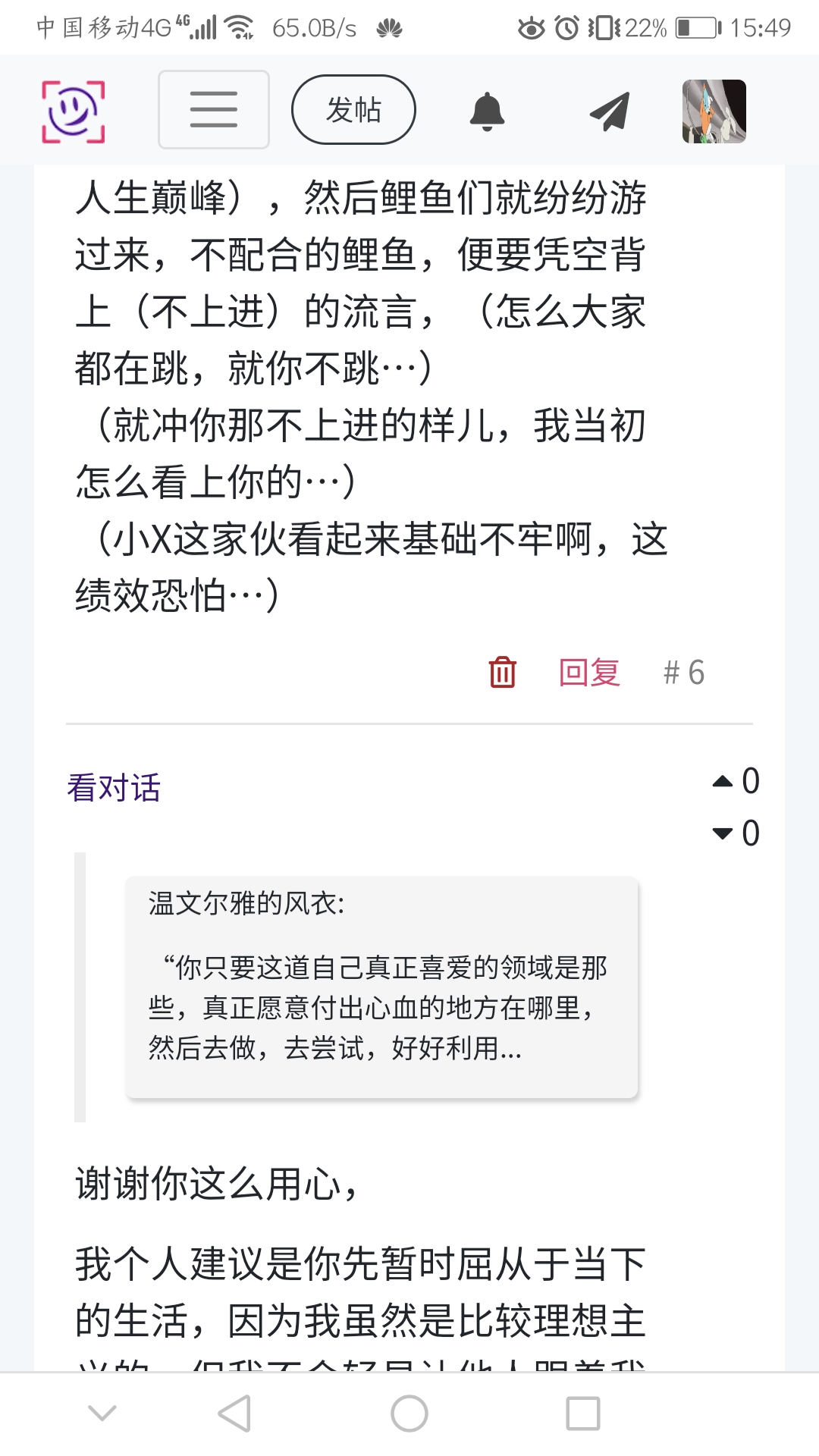This screenshot has height=1456, width=819.
Task: Tap the smiley face site logo
Action: 73,111
